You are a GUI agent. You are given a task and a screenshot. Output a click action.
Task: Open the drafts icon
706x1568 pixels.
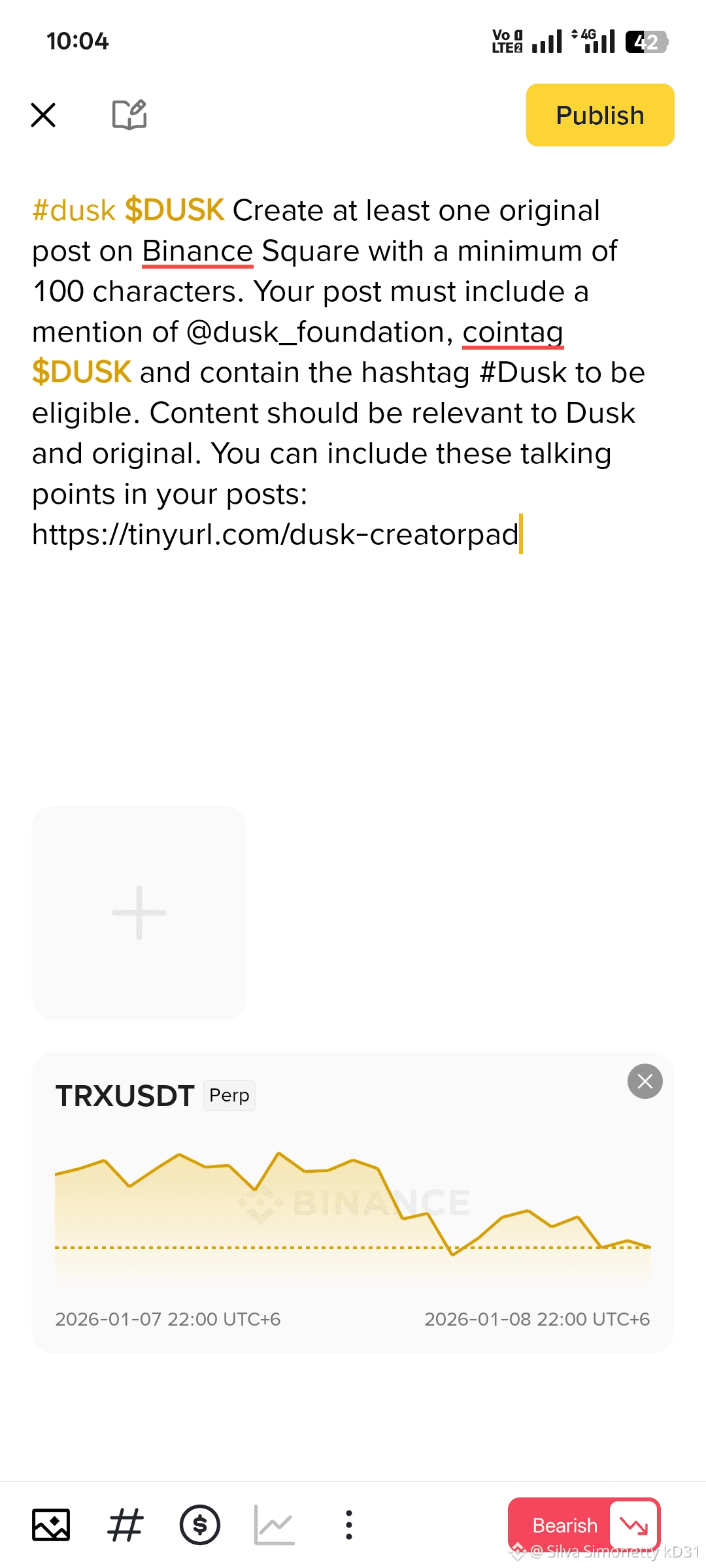click(129, 115)
